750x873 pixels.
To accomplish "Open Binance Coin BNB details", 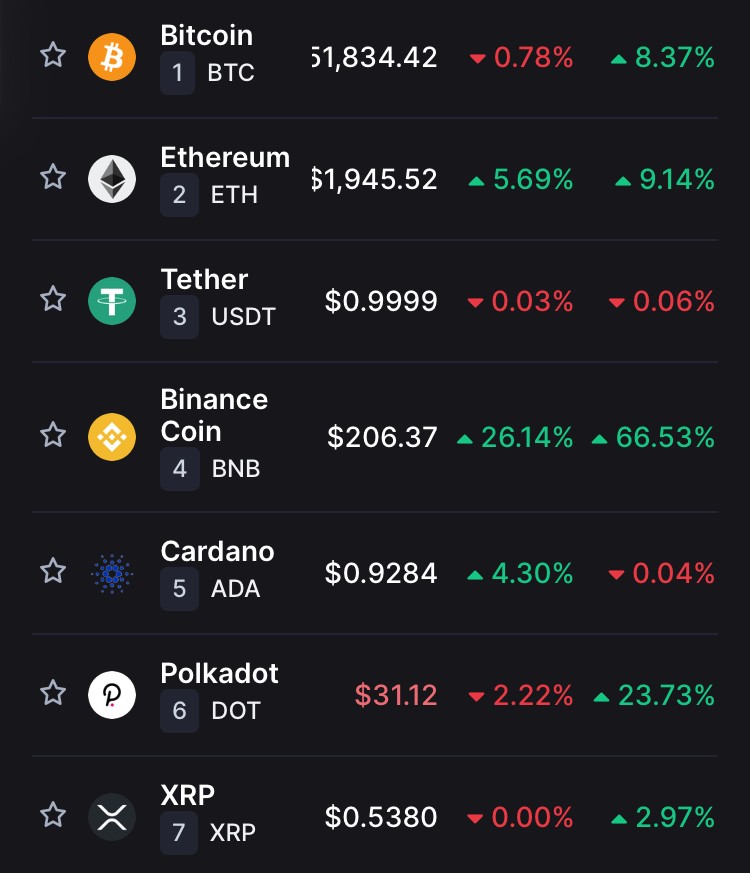I will tap(375, 437).
